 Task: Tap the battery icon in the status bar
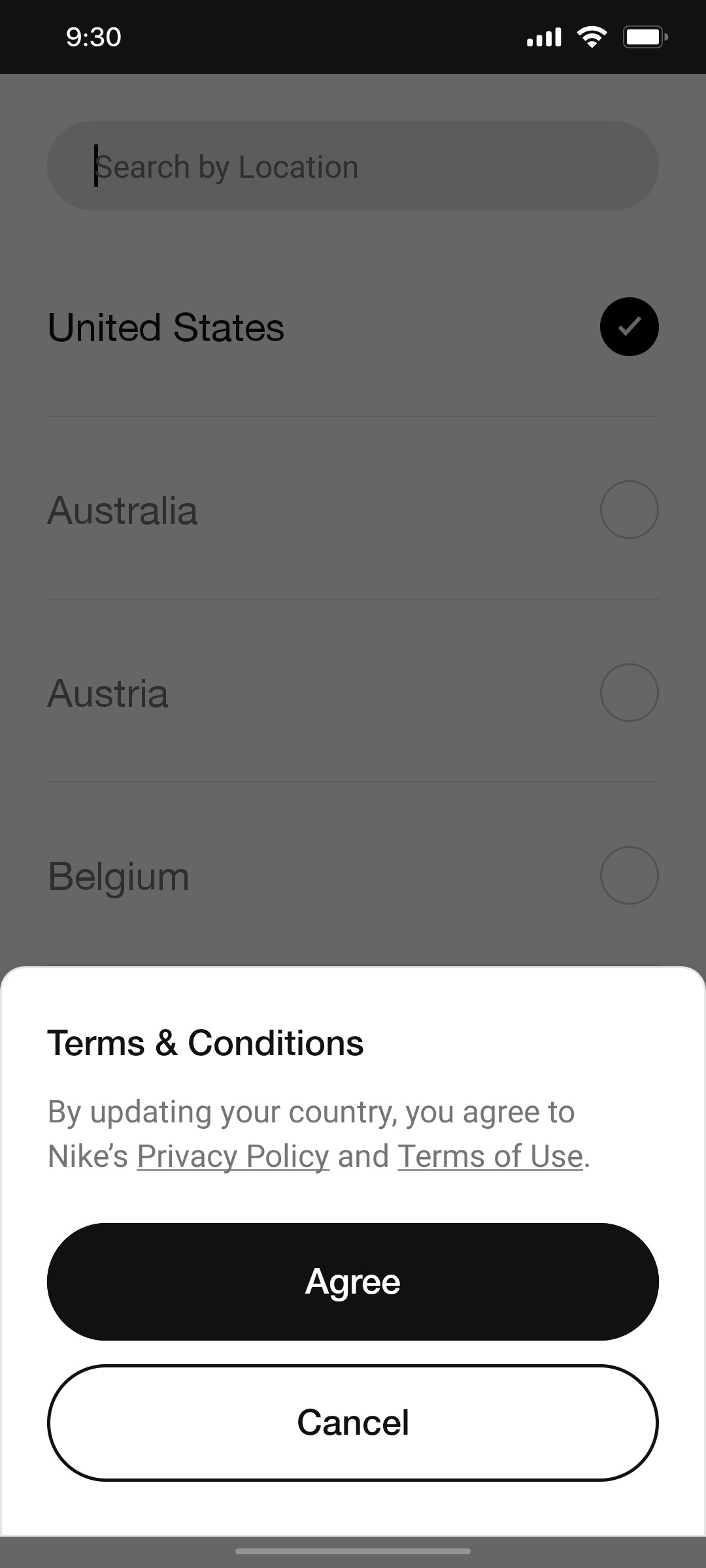644,37
